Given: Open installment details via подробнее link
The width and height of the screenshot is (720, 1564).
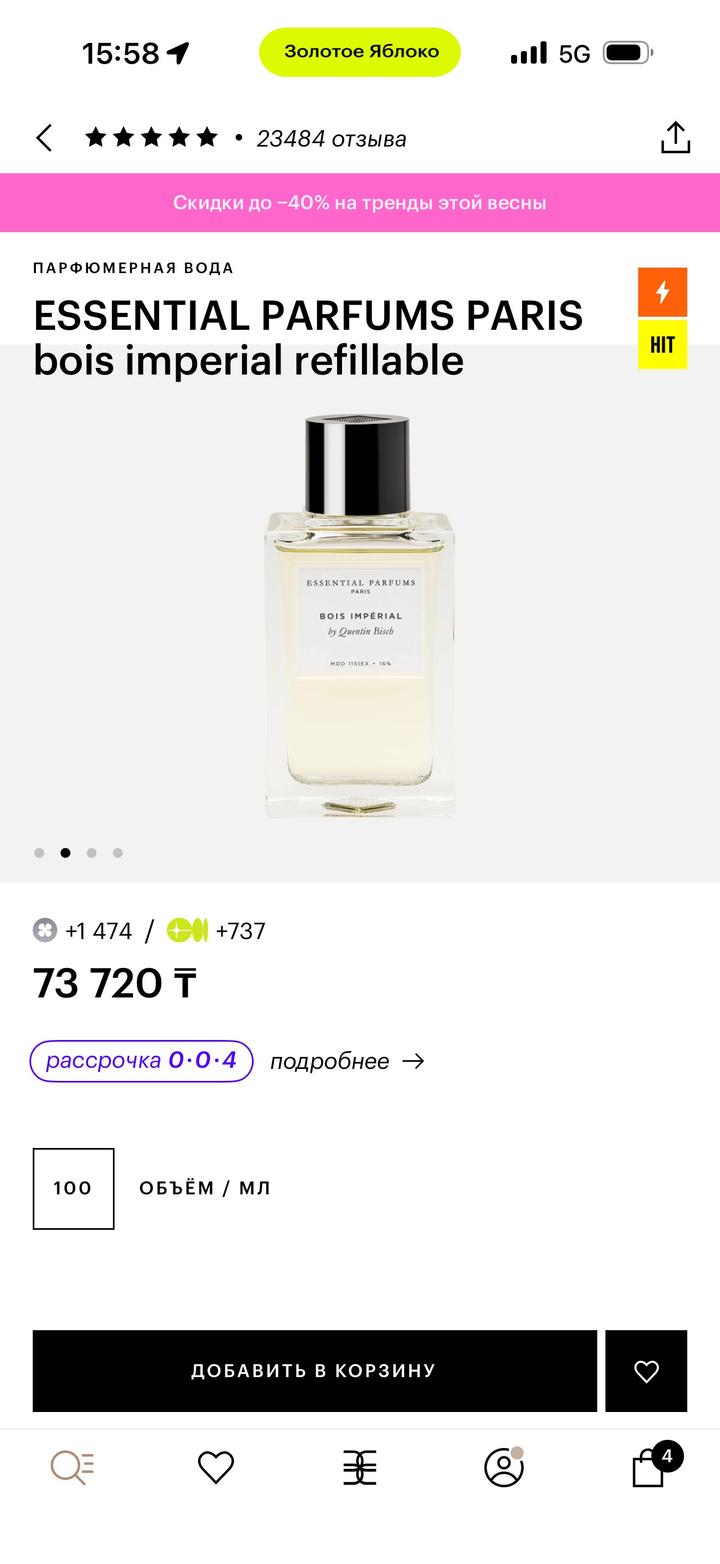Looking at the screenshot, I should [346, 1061].
